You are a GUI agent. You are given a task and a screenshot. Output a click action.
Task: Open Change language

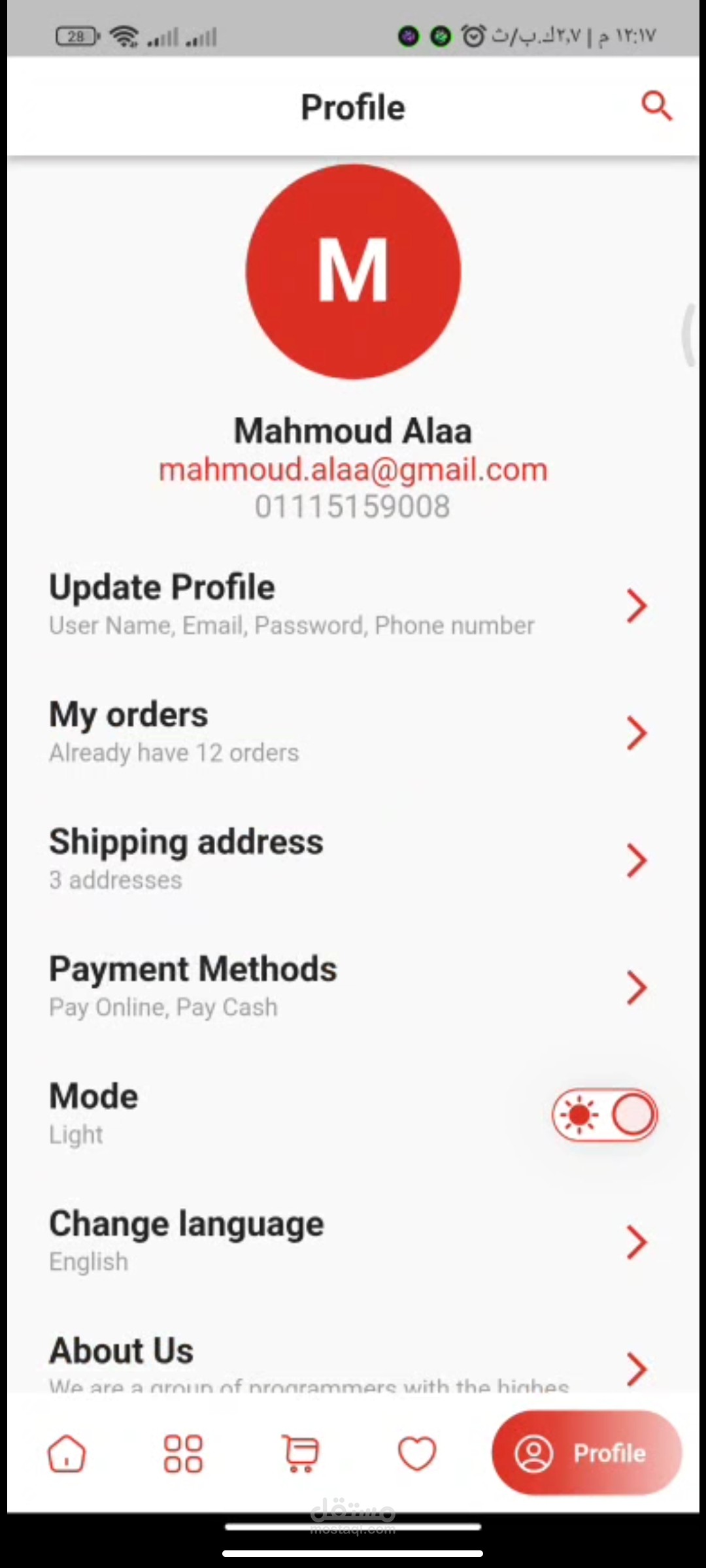point(353,1241)
